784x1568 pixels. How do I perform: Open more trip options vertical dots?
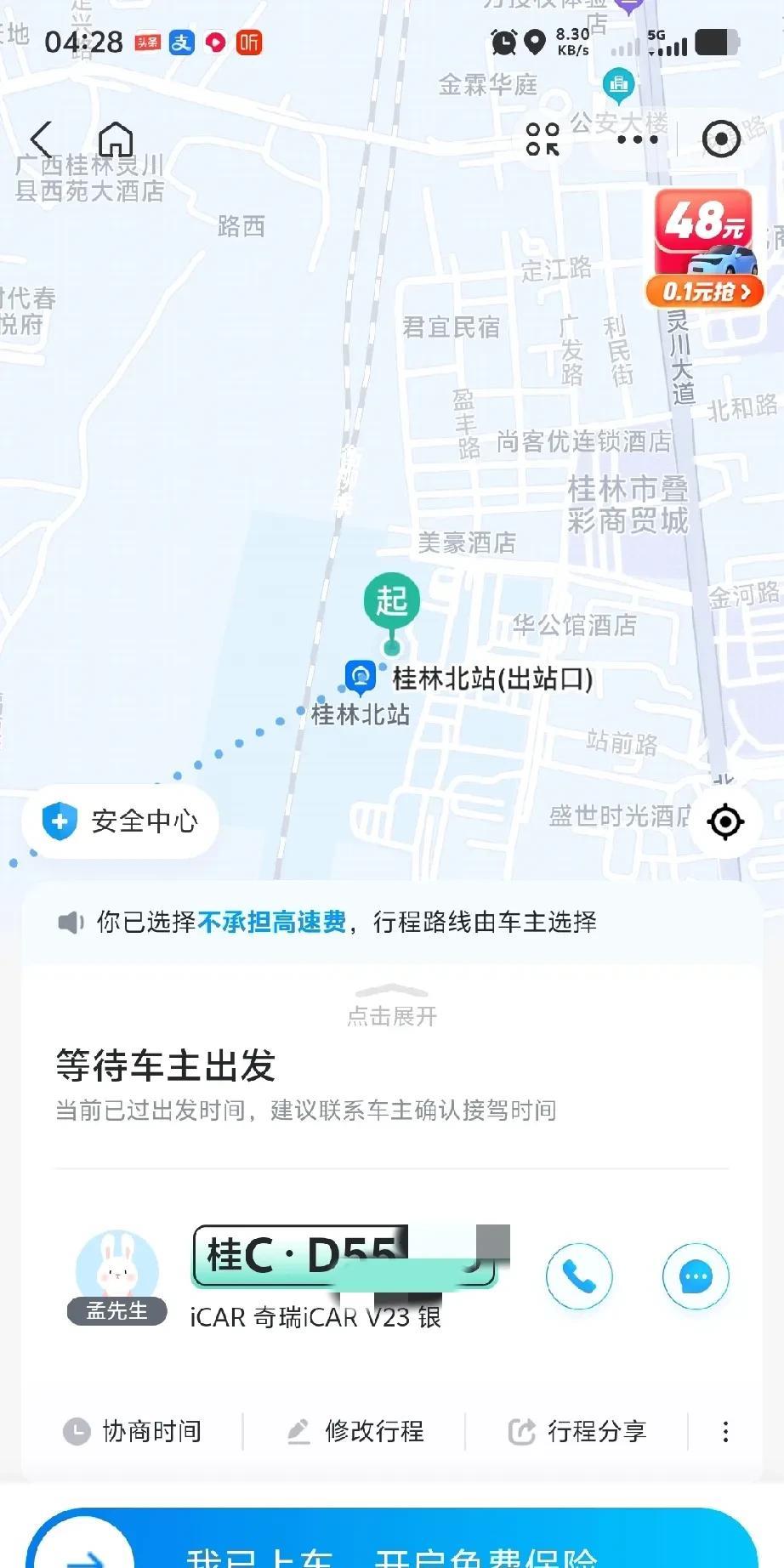tap(725, 1432)
